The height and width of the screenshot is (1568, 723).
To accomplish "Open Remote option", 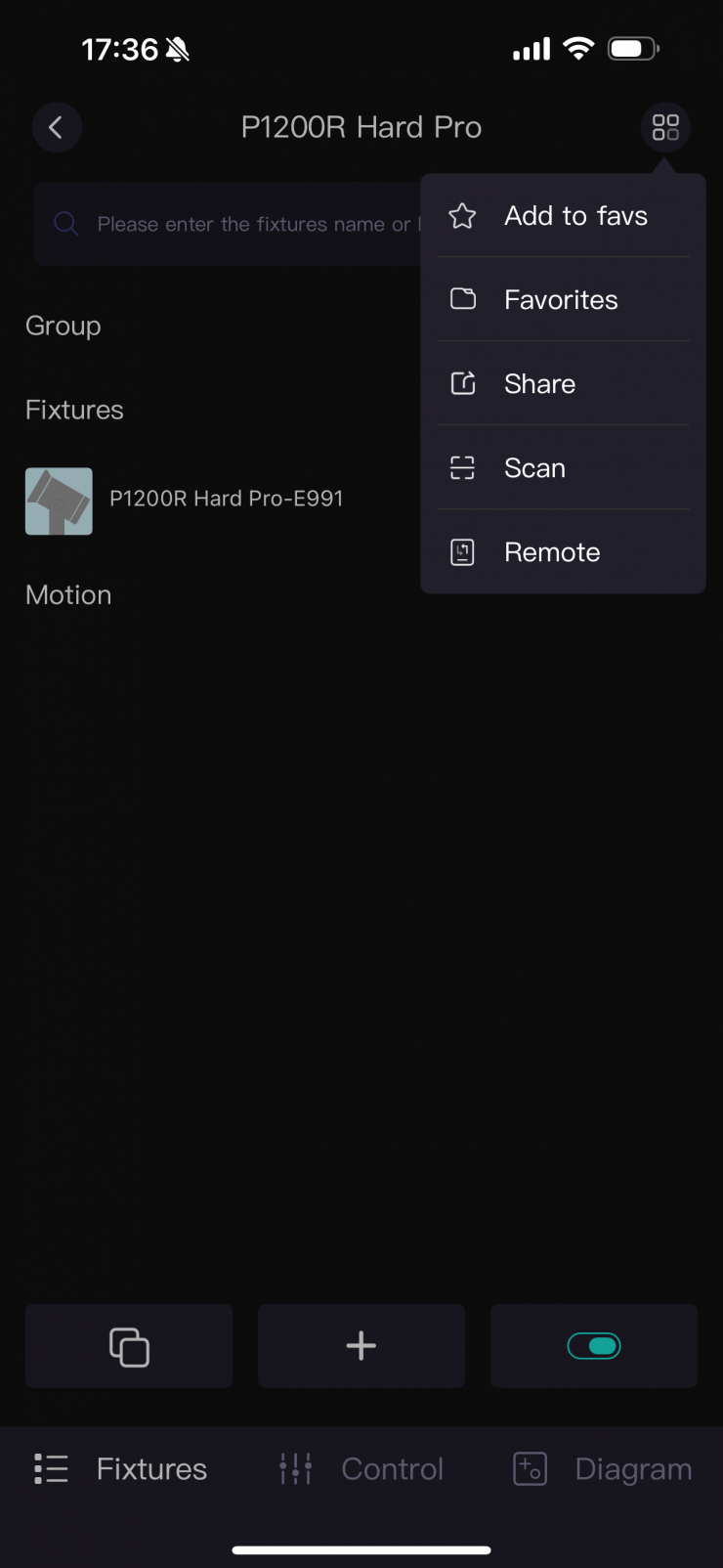I will (563, 552).
